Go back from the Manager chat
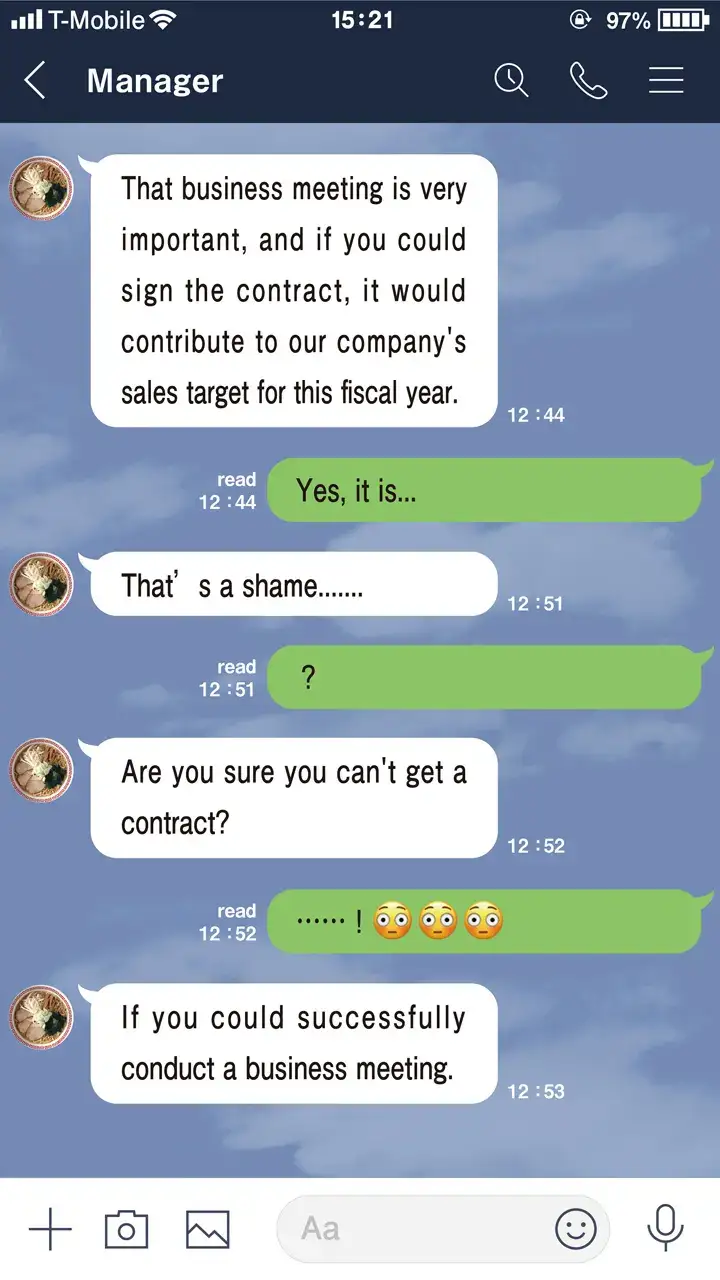The image size is (720, 1280). 36,81
